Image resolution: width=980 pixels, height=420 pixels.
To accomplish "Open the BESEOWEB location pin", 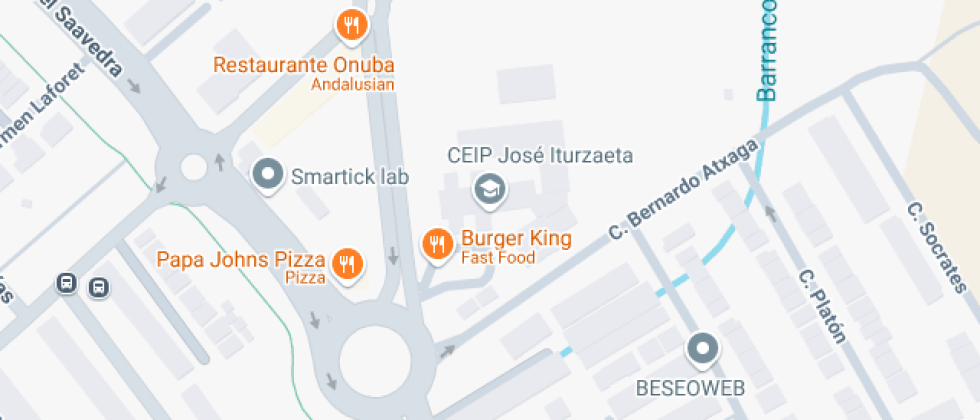I will tap(702, 349).
